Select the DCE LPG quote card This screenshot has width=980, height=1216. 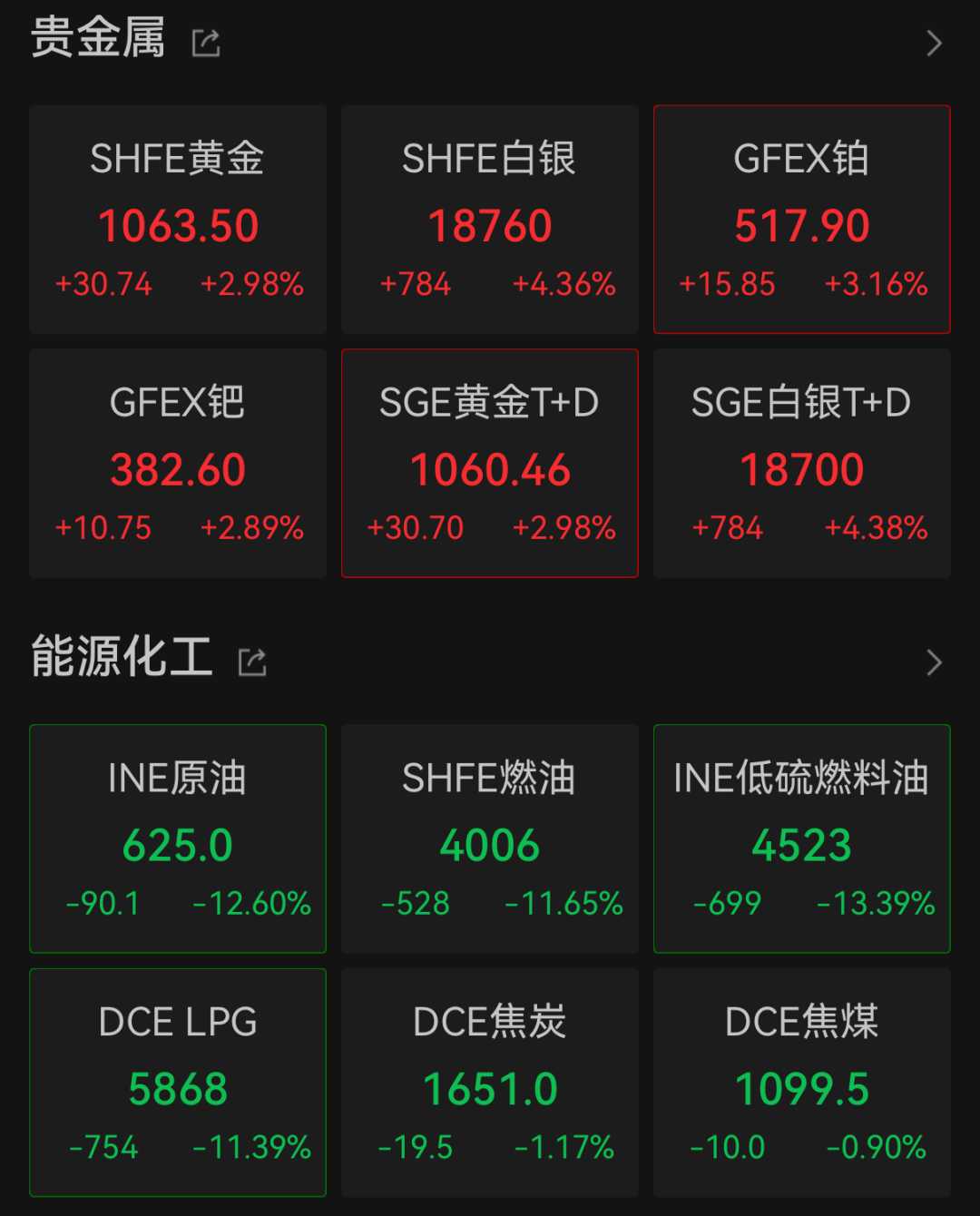(178, 1082)
